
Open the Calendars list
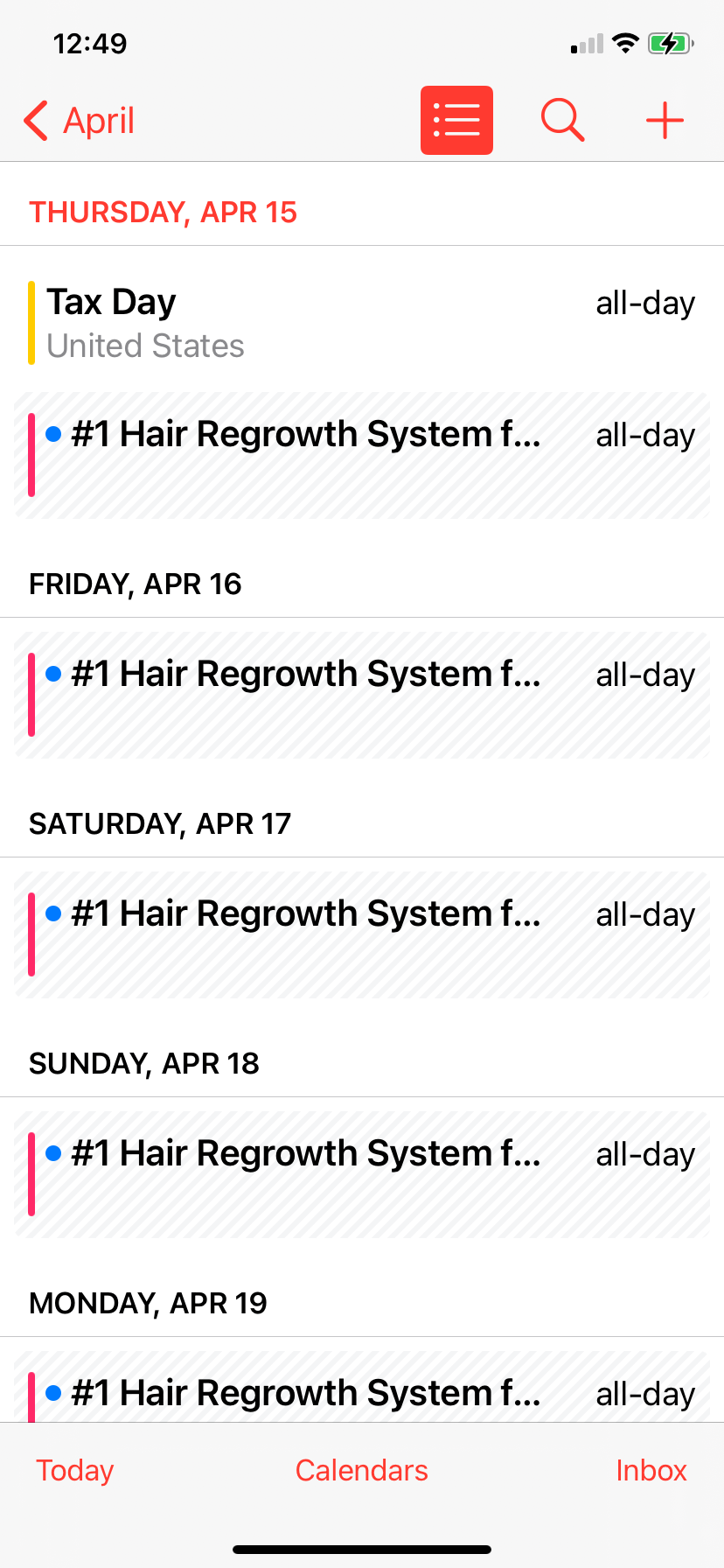(362, 1470)
